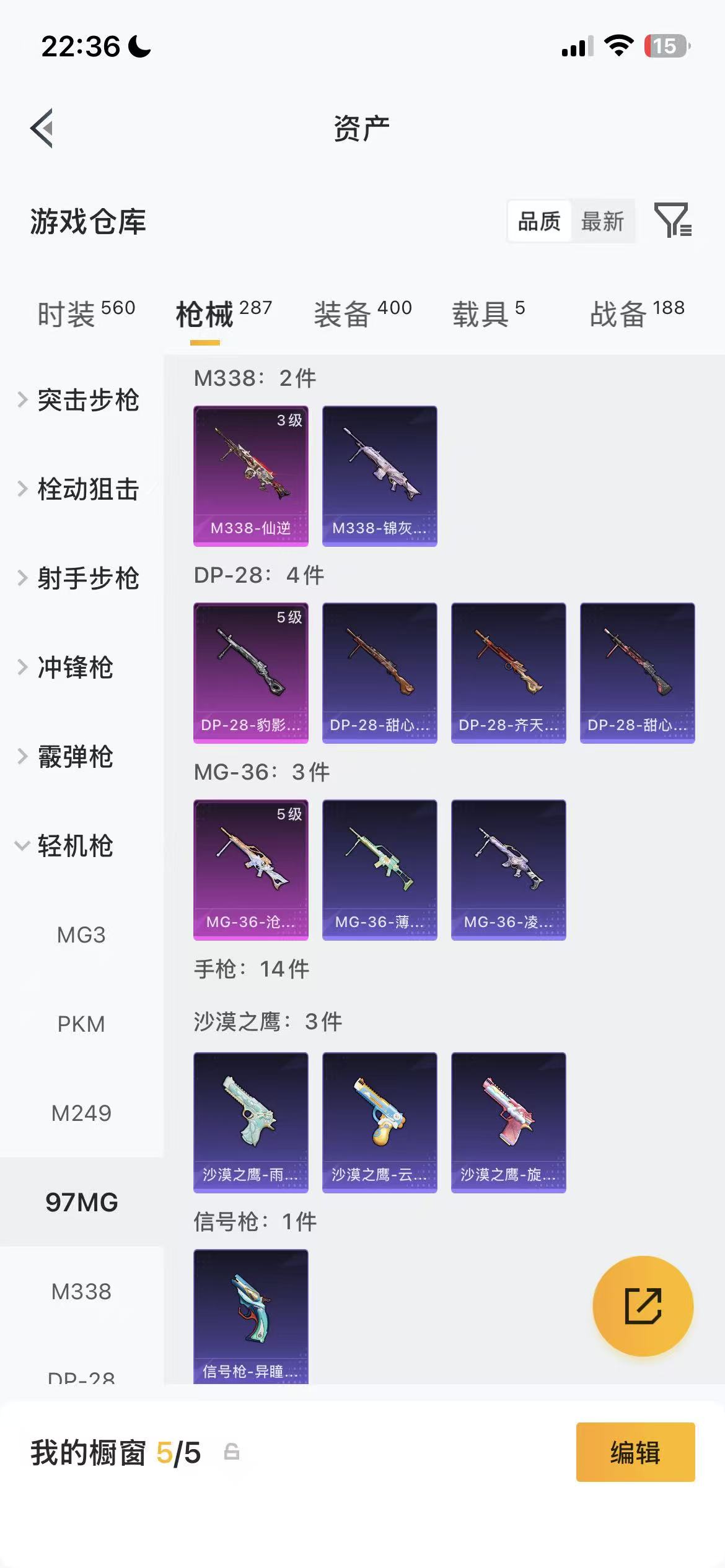Sort items by 最新
The width and height of the screenshot is (725, 1568).
coord(602,221)
